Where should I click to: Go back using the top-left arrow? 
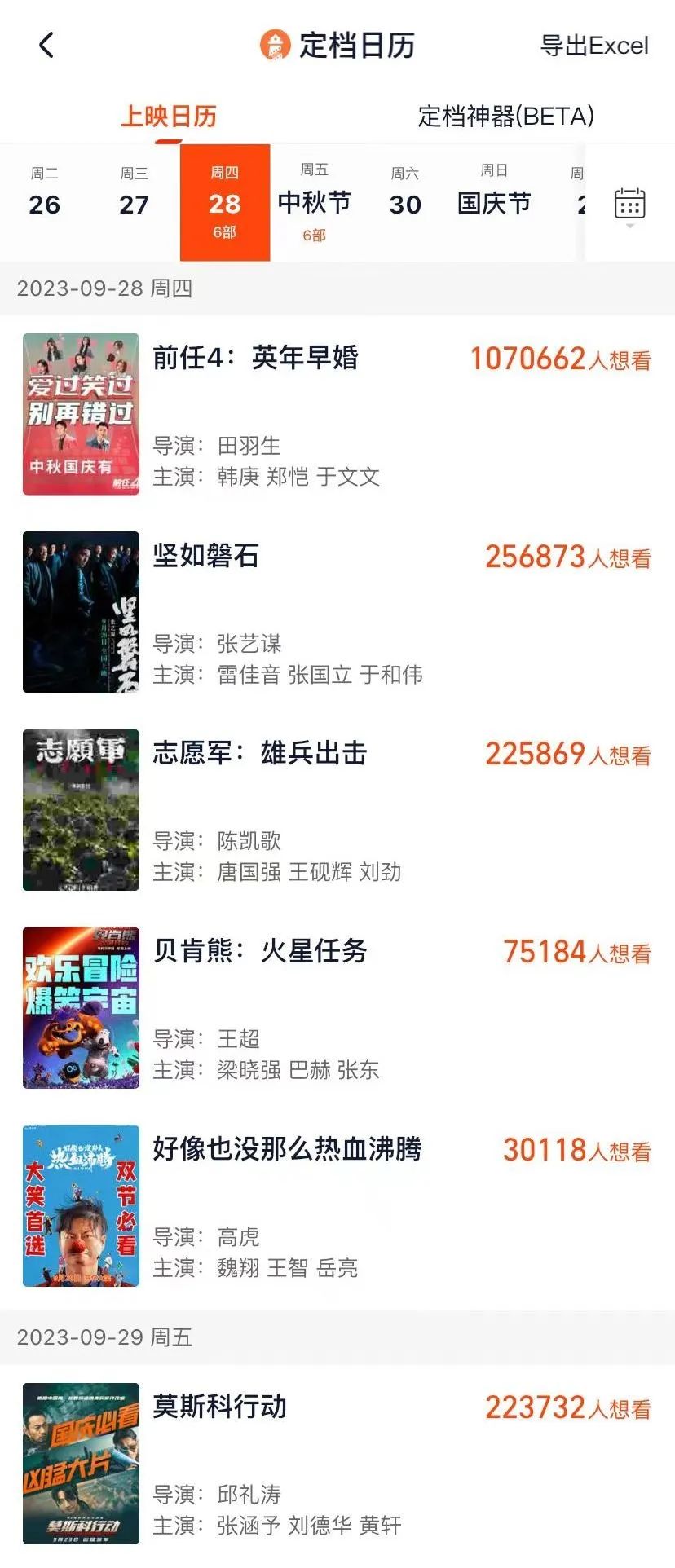[x=46, y=46]
